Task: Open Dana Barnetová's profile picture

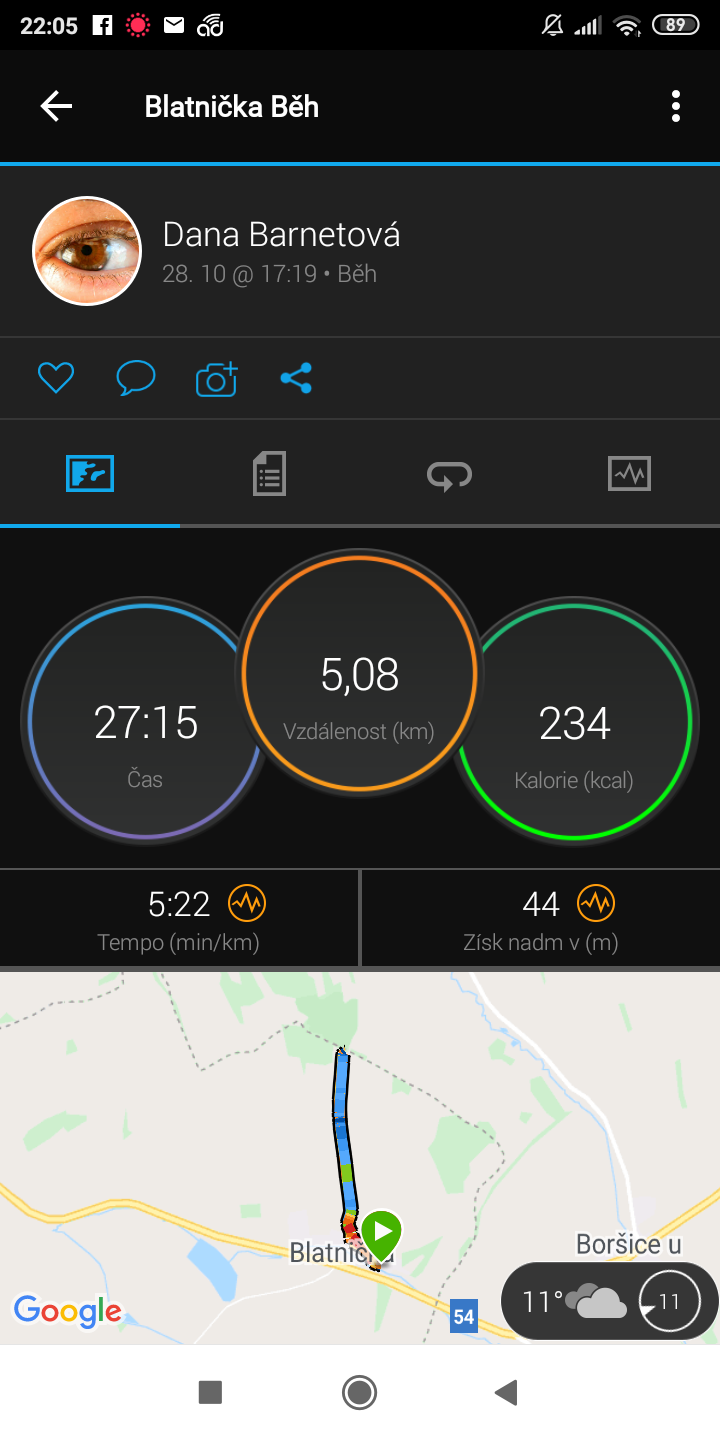Action: tap(87, 251)
